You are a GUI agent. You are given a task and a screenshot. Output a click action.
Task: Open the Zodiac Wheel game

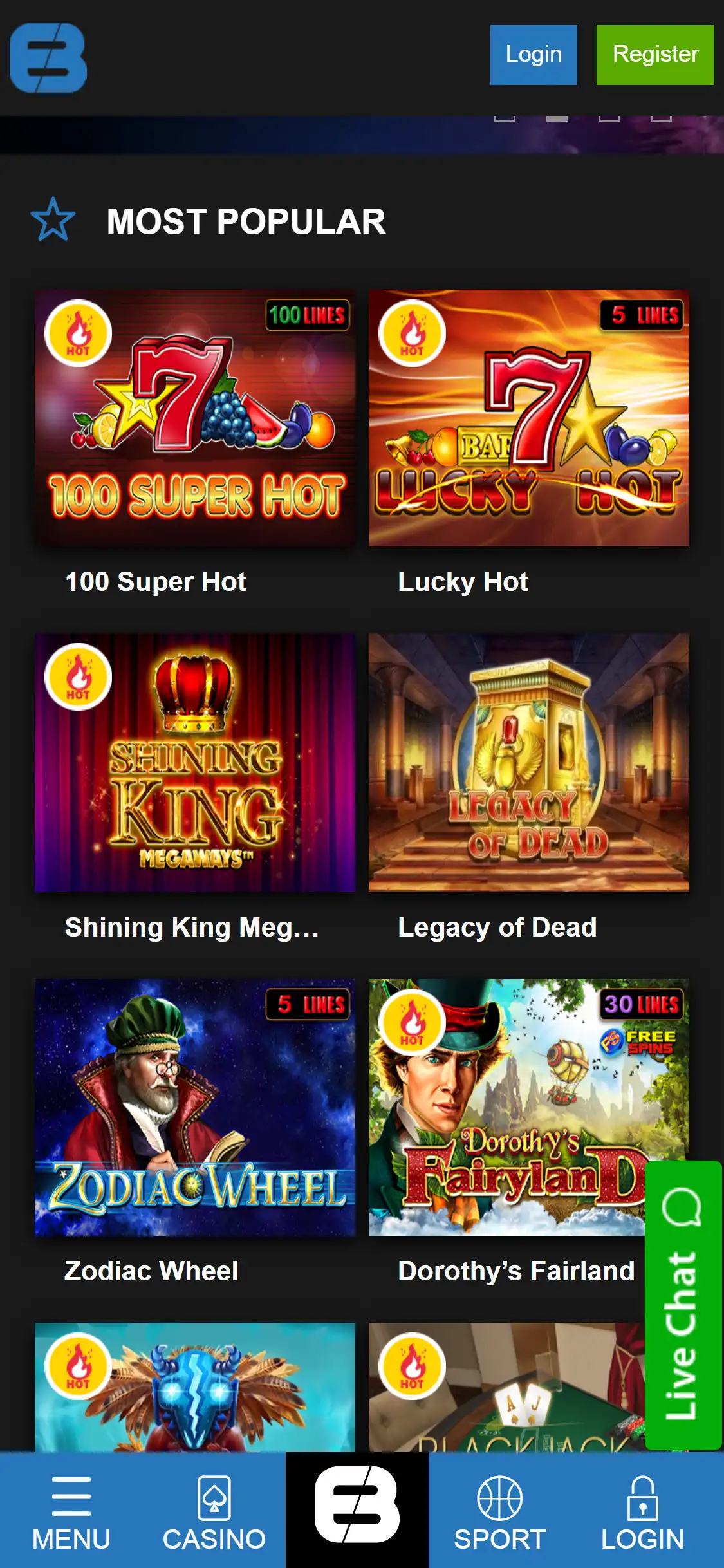tap(195, 1107)
